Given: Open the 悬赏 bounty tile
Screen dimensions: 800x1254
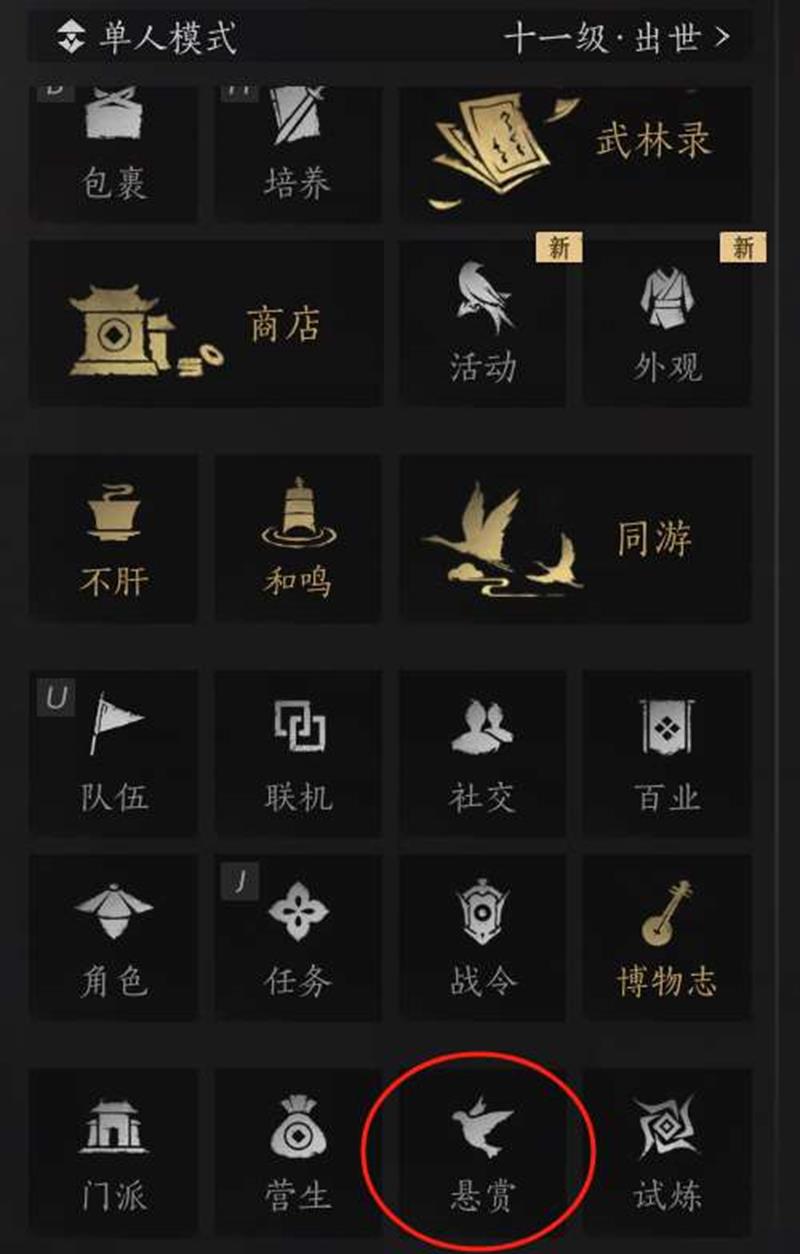Looking at the screenshot, I should (482, 1150).
